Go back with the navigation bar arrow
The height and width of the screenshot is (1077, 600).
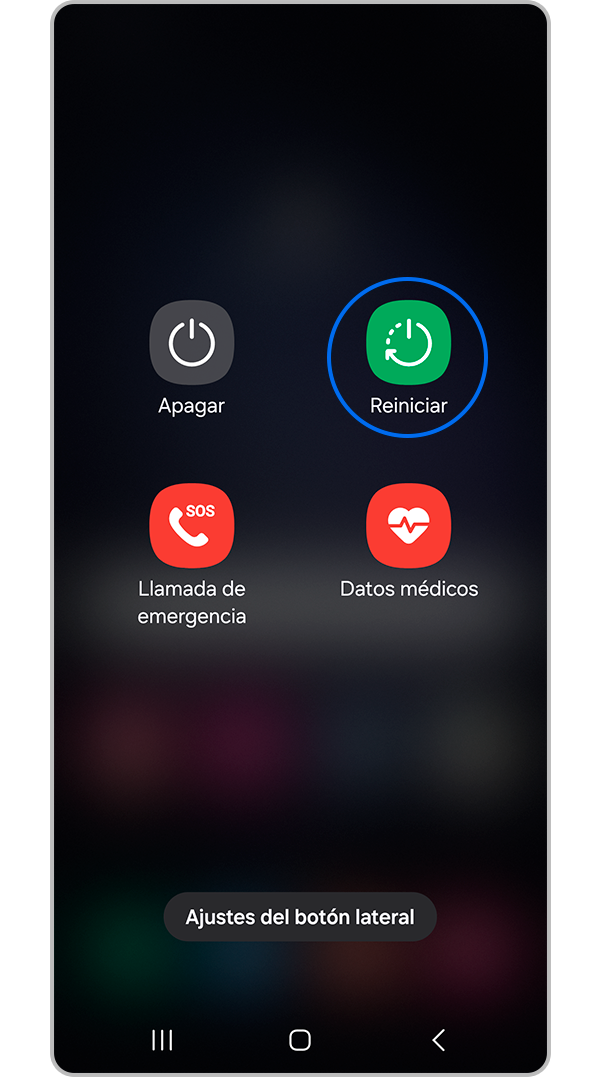click(x=438, y=1040)
